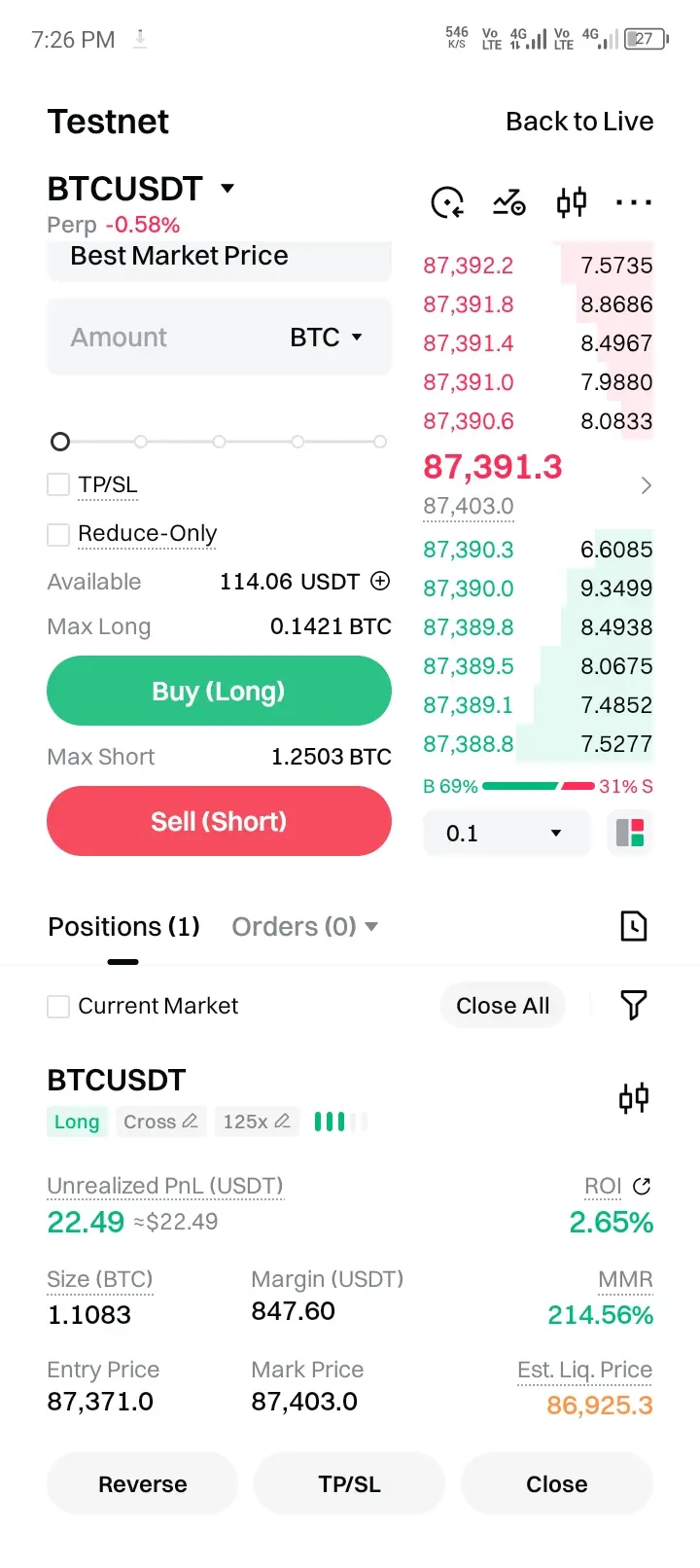Open the positions filter icon
This screenshot has height=1568, width=700.
coord(634,1005)
